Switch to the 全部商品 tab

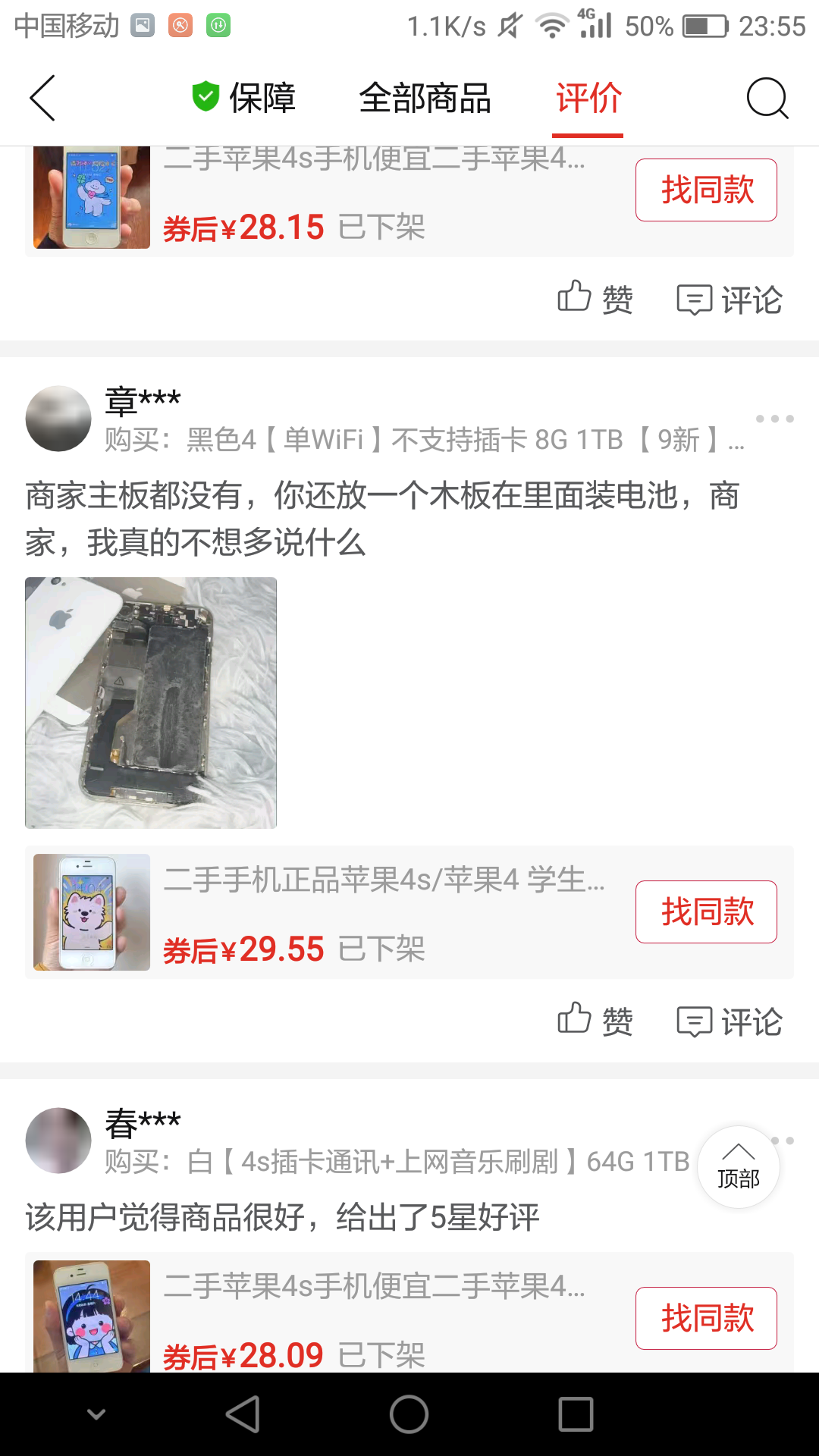pyautogui.click(x=425, y=98)
